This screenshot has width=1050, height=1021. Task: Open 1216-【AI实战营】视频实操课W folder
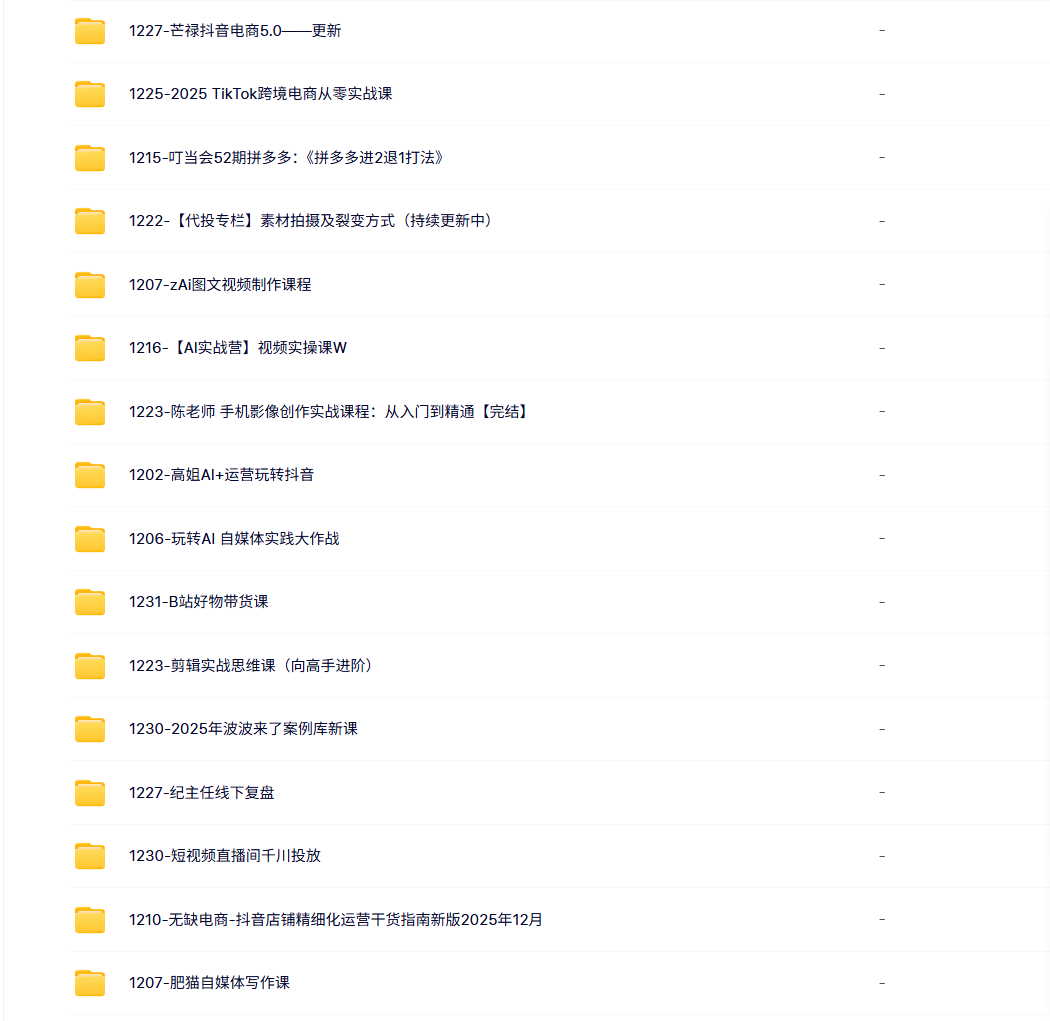pos(237,348)
